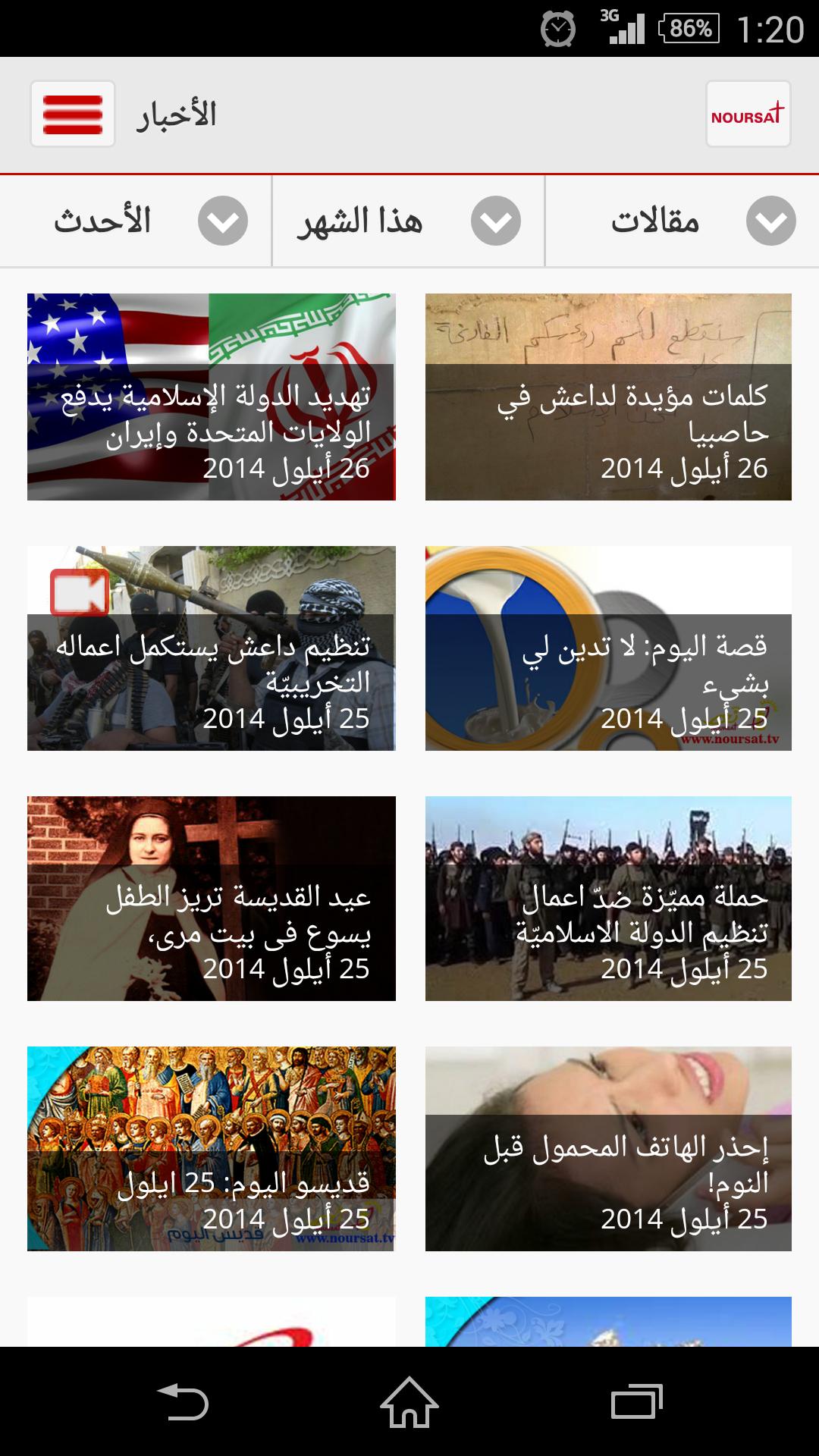Open the hamburger navigation menu
Image resolution: width=819 pixels, height=1456 pixels.
click(x=72, y=115)
